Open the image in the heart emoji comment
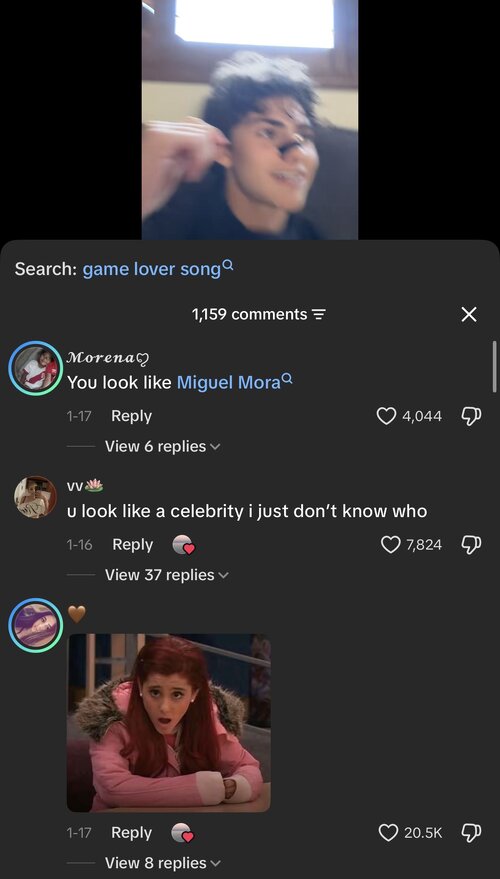Image resolution: width=500 pixels, height=879 pixels. (169, 723)
